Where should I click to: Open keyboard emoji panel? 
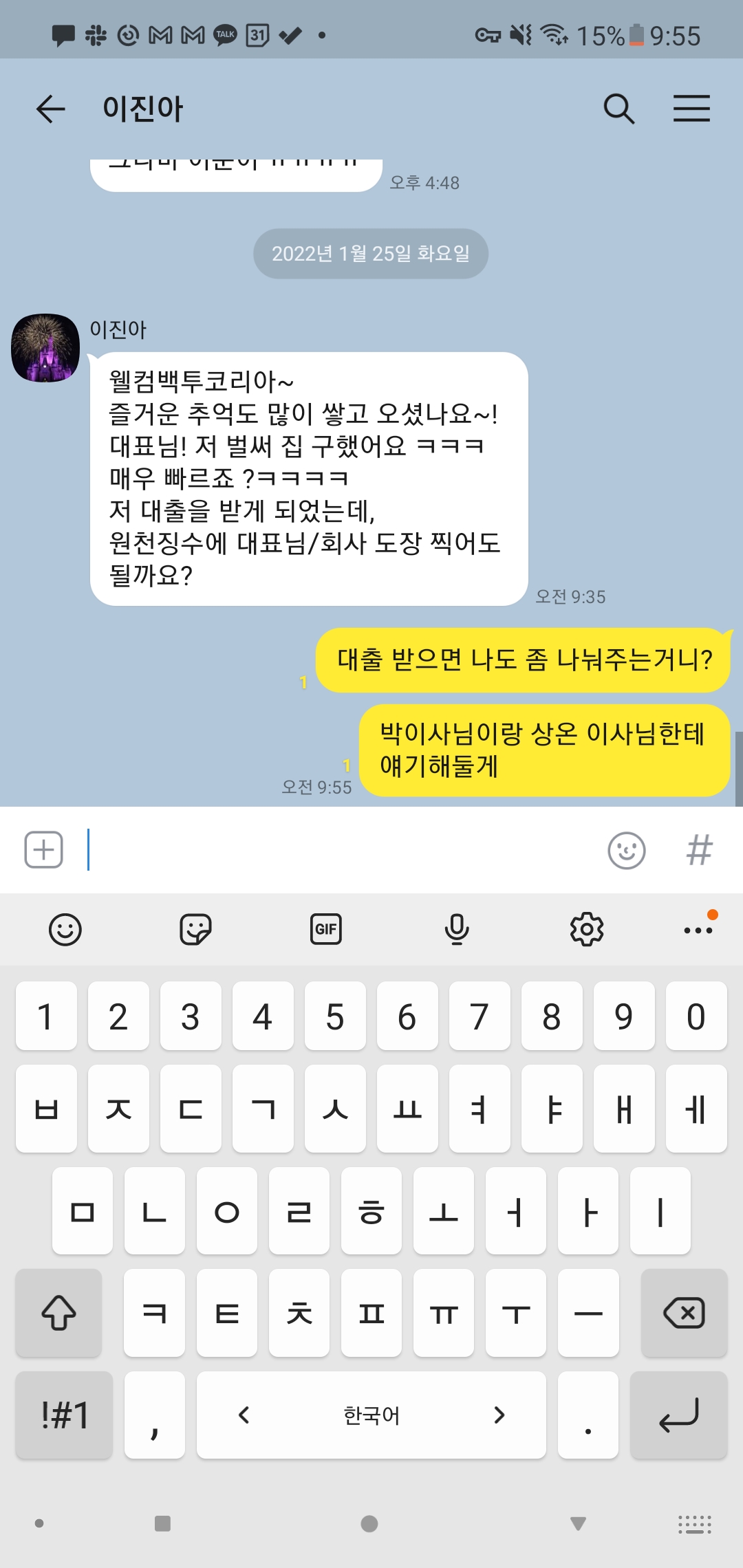[x=65, y=930]
